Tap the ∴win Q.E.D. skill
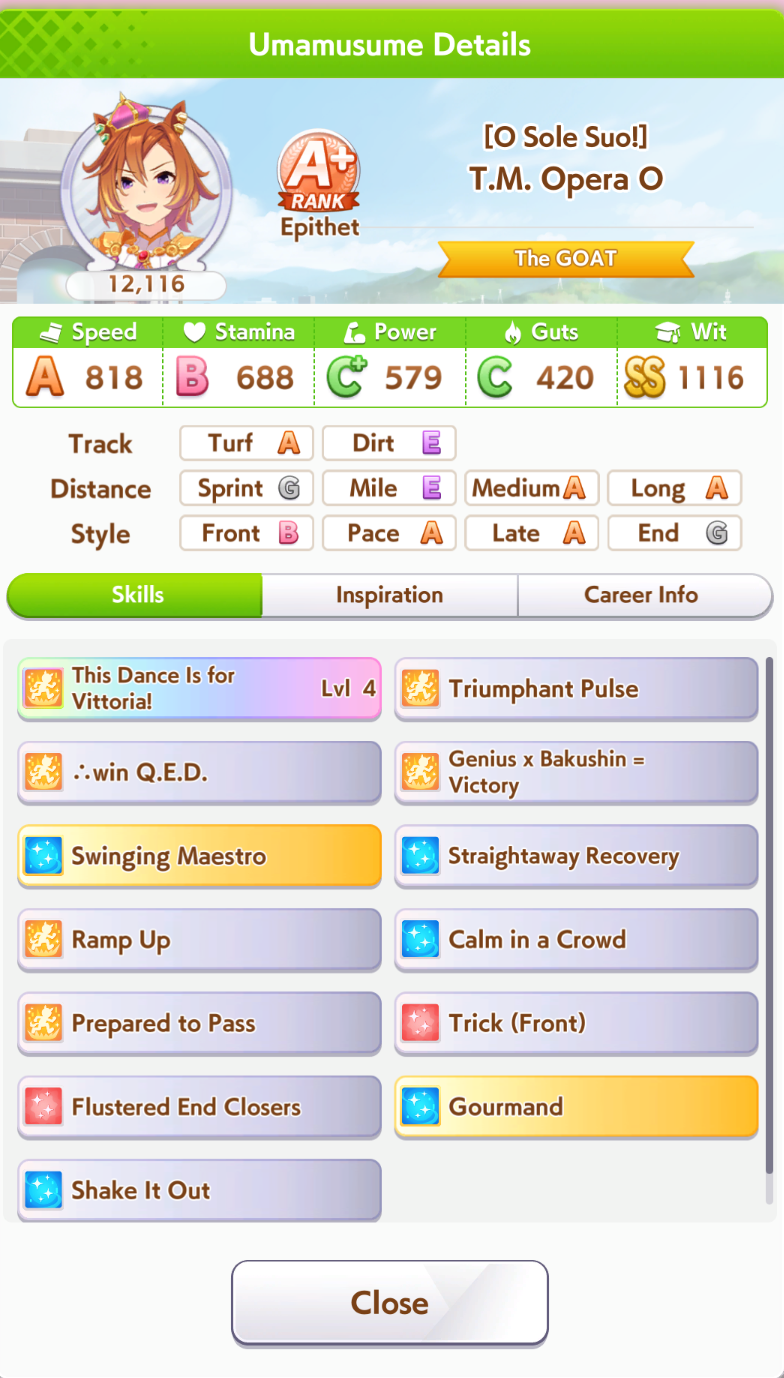This screenshot has height=1378, width=784. click(199, 772)
